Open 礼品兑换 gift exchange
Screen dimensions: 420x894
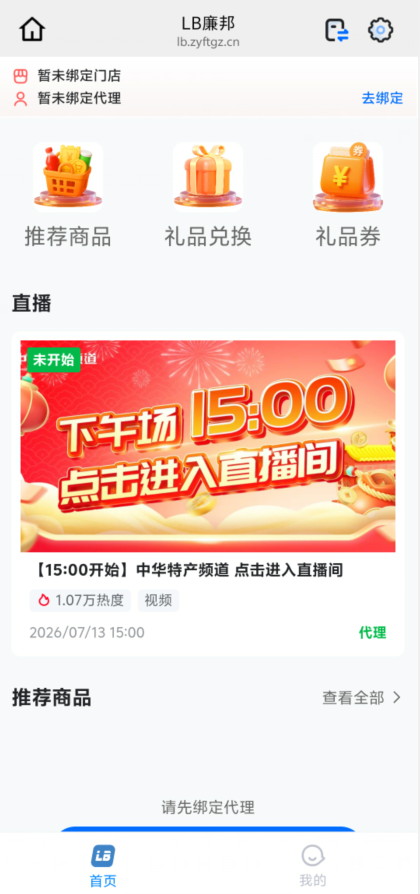tap(208, 194)
